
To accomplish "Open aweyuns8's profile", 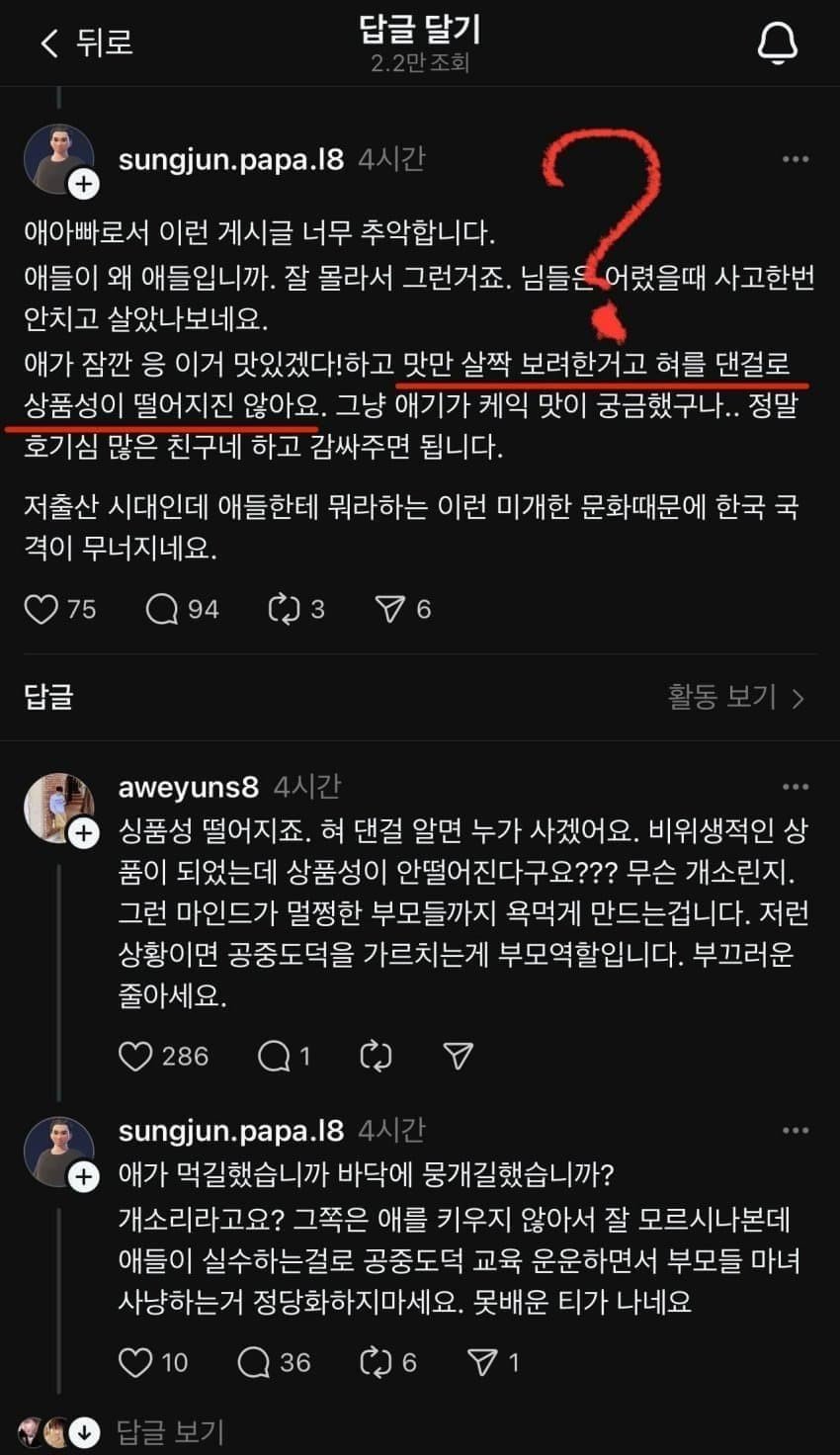I will [188, 787].
